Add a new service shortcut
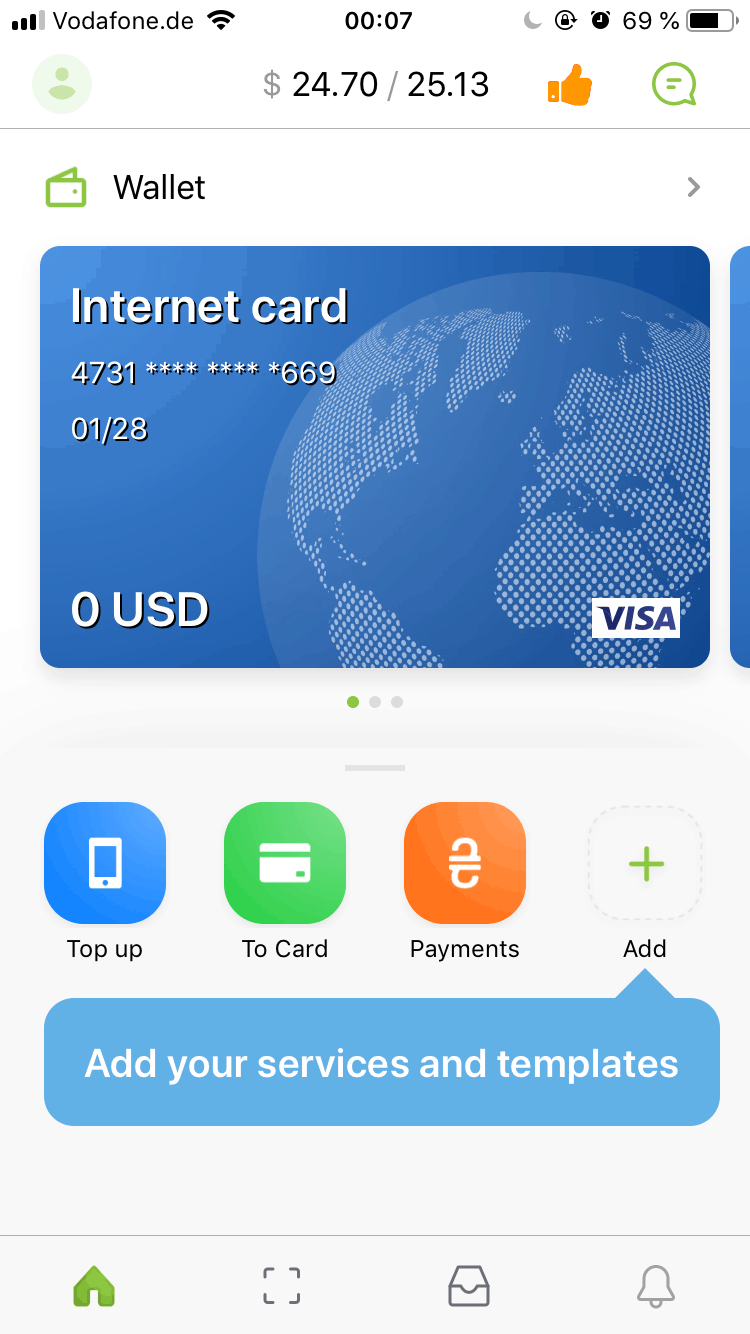The width and height of the screenshot is (750, 1334). tap(645, 863)
